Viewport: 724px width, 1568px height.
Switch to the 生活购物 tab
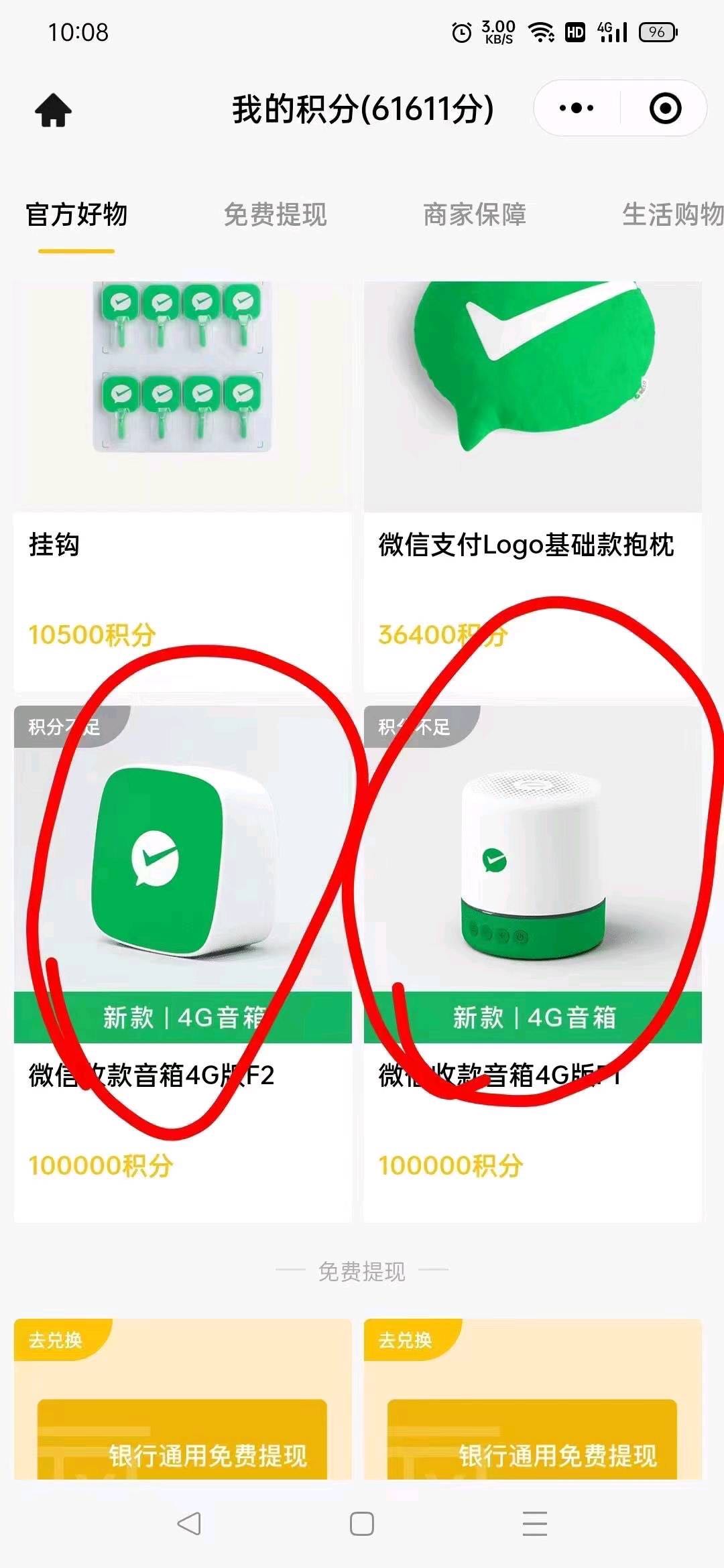[x=672, y=215]
